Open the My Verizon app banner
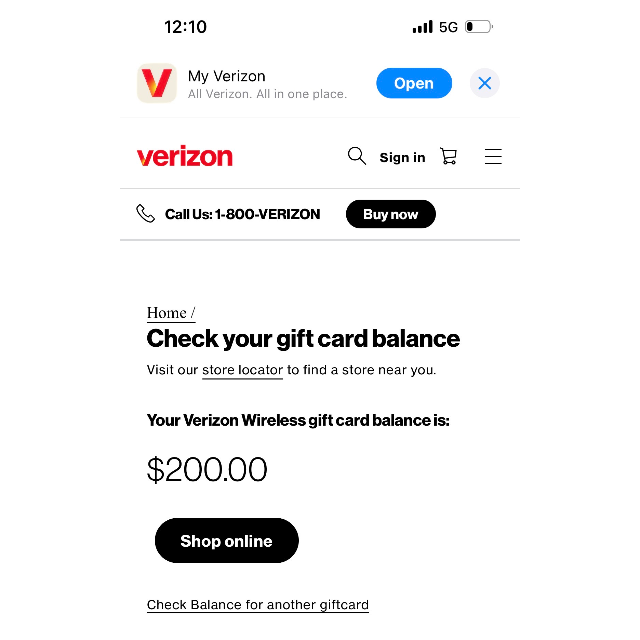Screen dimensions: 640x640 (413, 83)
